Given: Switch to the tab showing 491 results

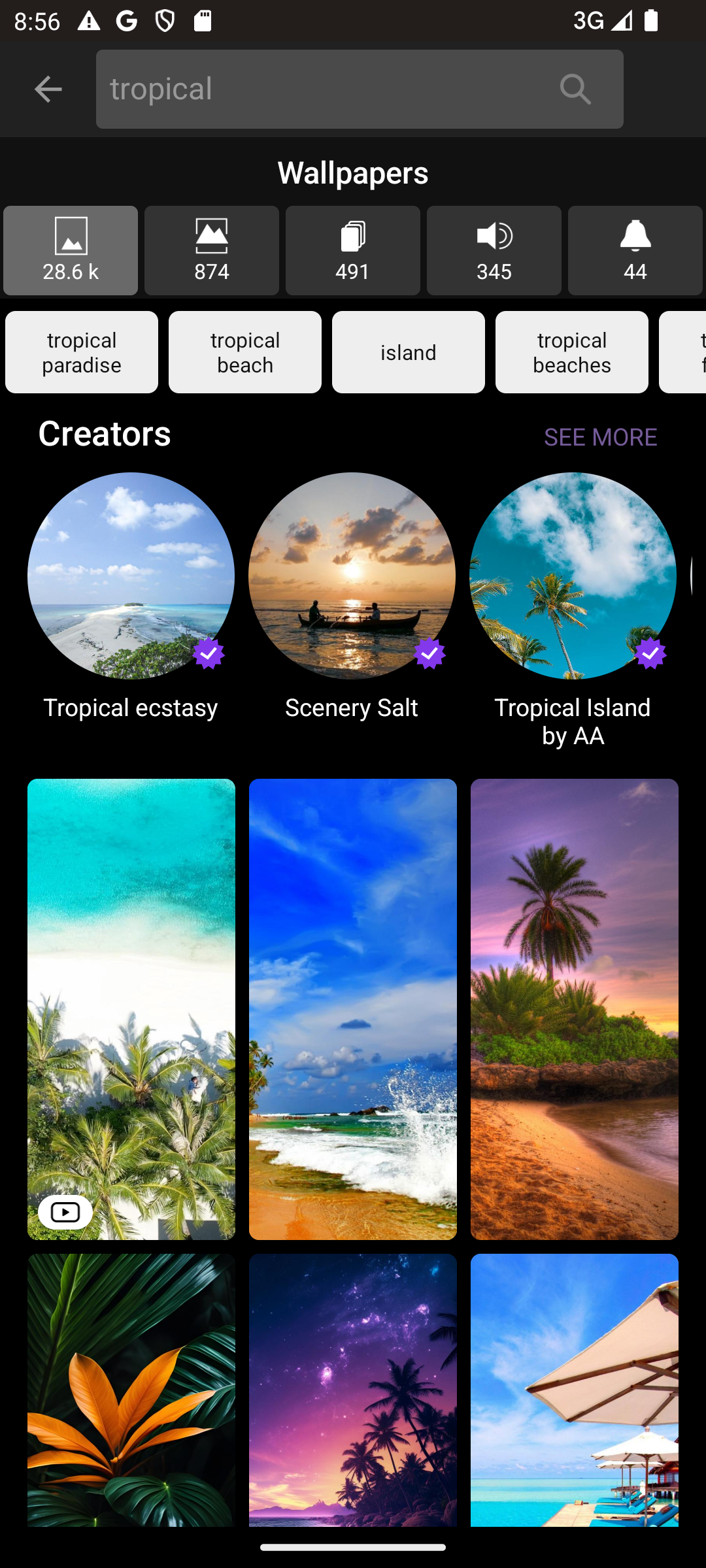Looking at the screenshot, I should [x=353, y=251].
